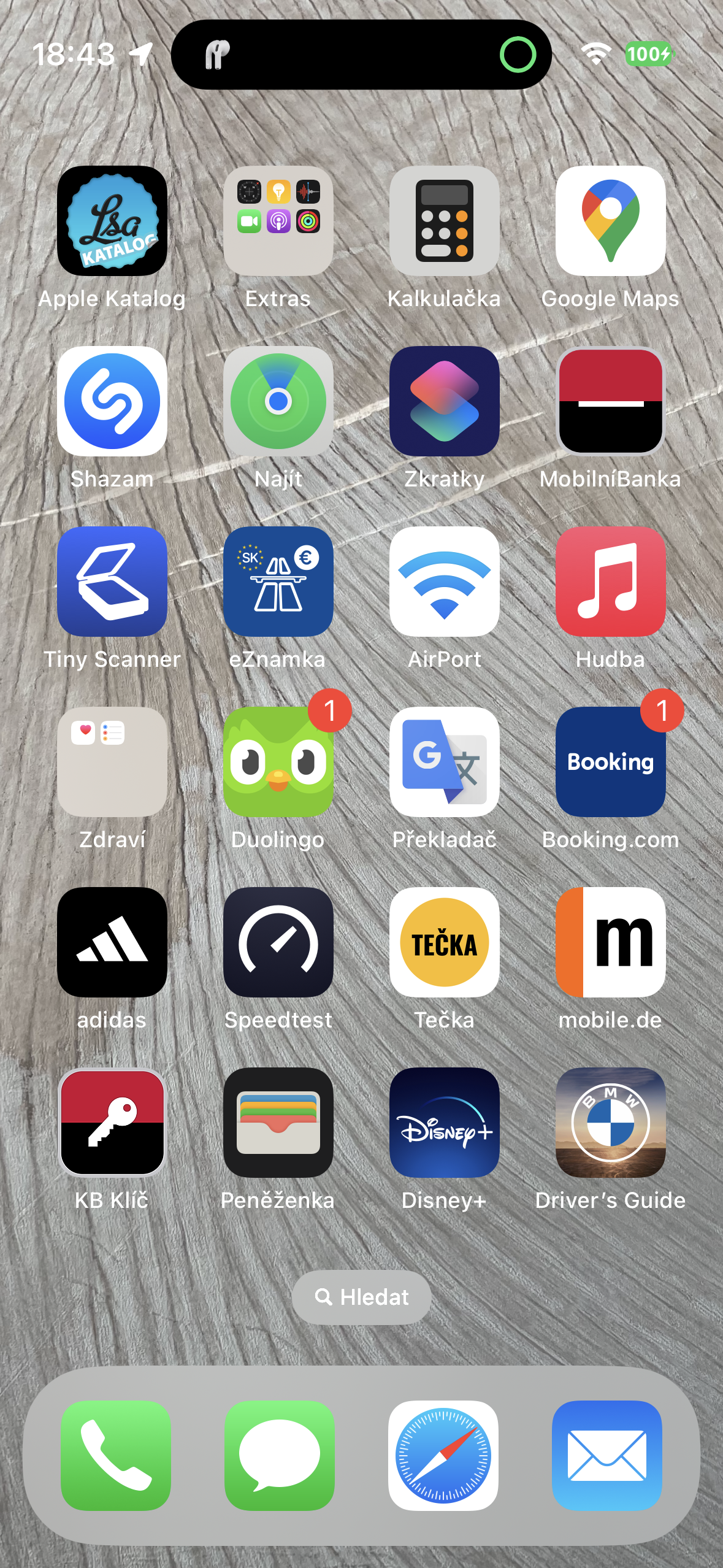Open the Peněženka wallet app

coord(278,1123)
